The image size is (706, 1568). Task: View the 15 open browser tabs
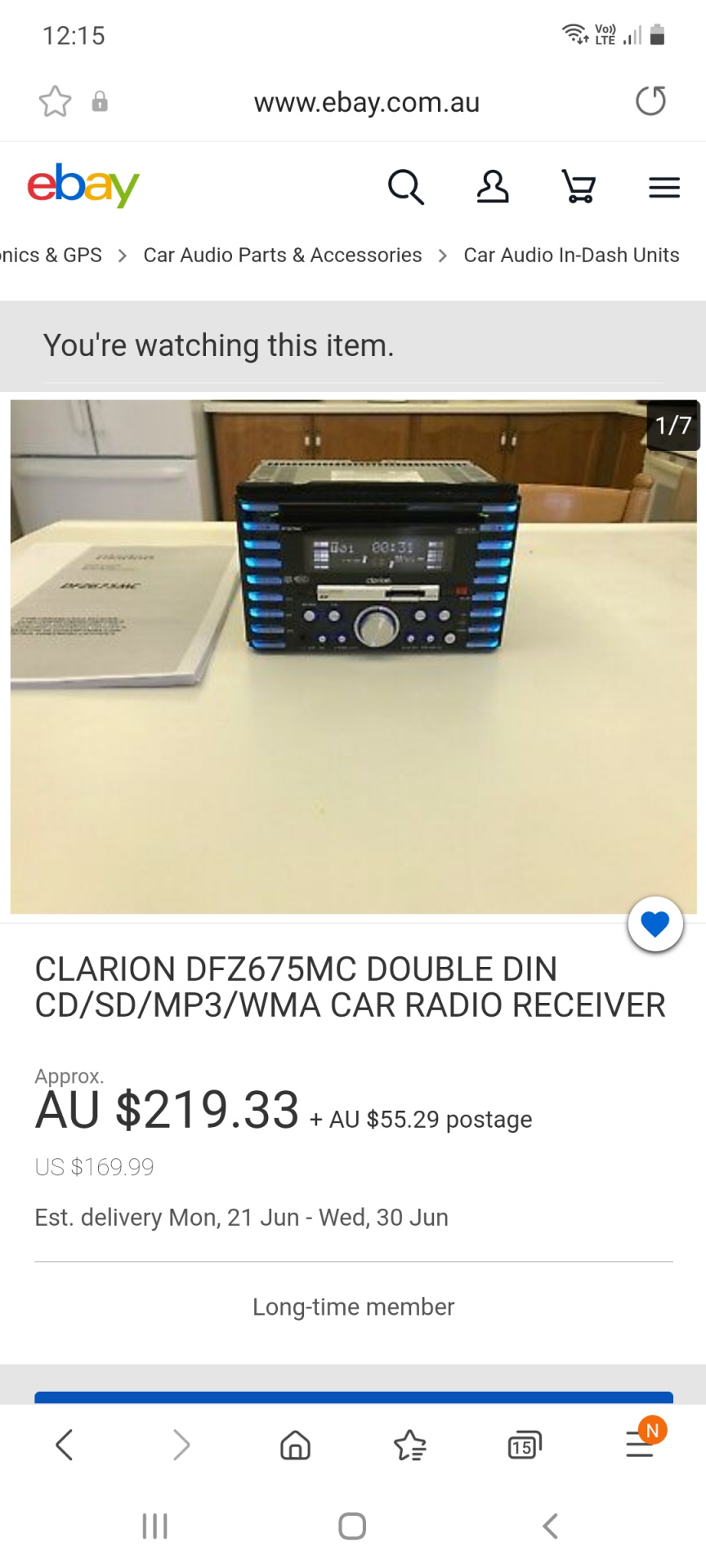[524, 1445]
